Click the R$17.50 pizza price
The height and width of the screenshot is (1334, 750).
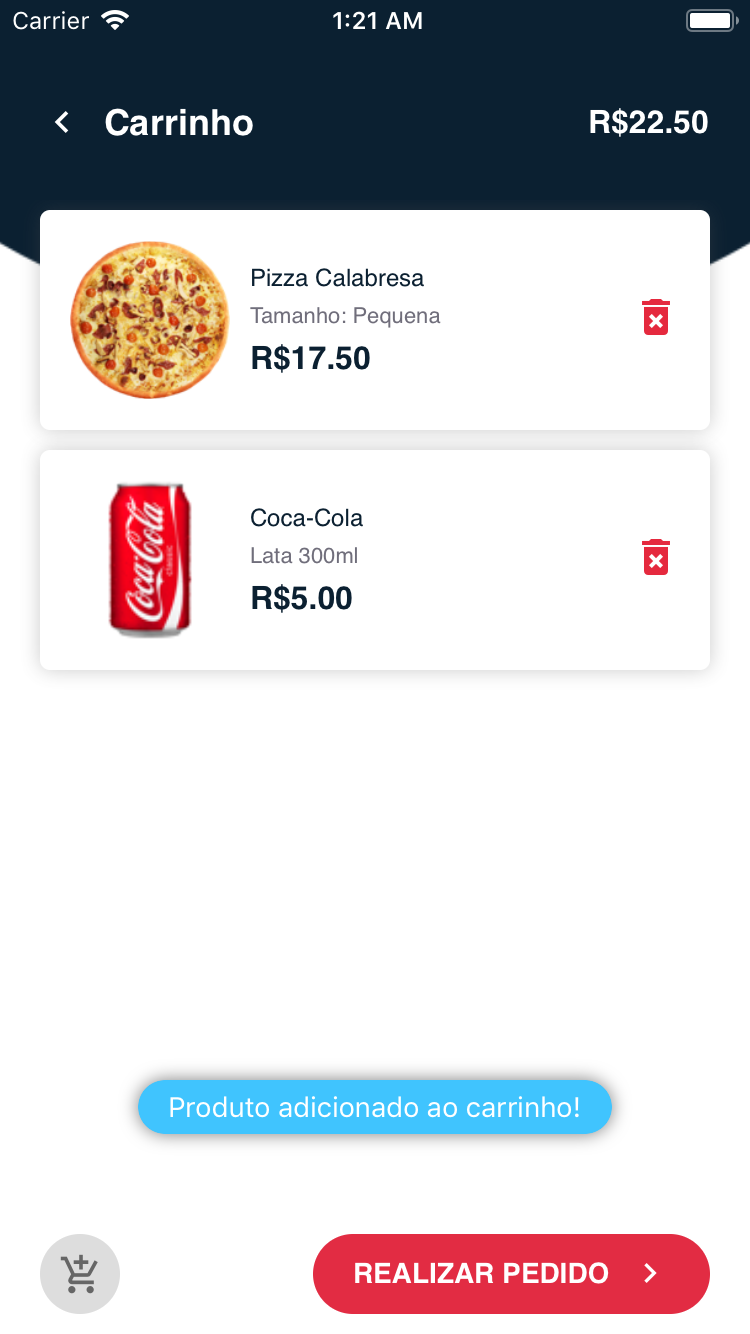(x=310, y=357)
